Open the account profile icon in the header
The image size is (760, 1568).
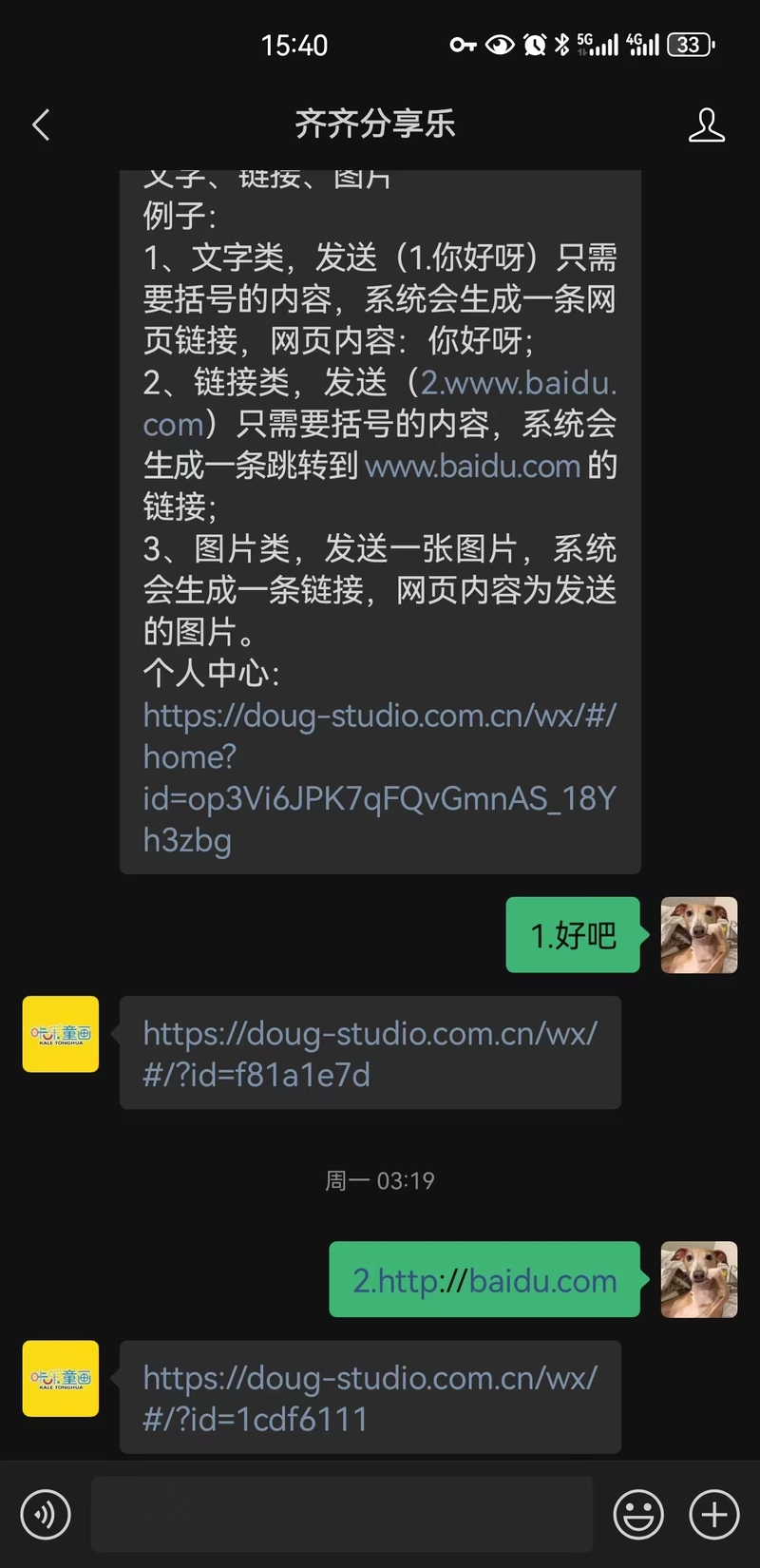point(706,124)
